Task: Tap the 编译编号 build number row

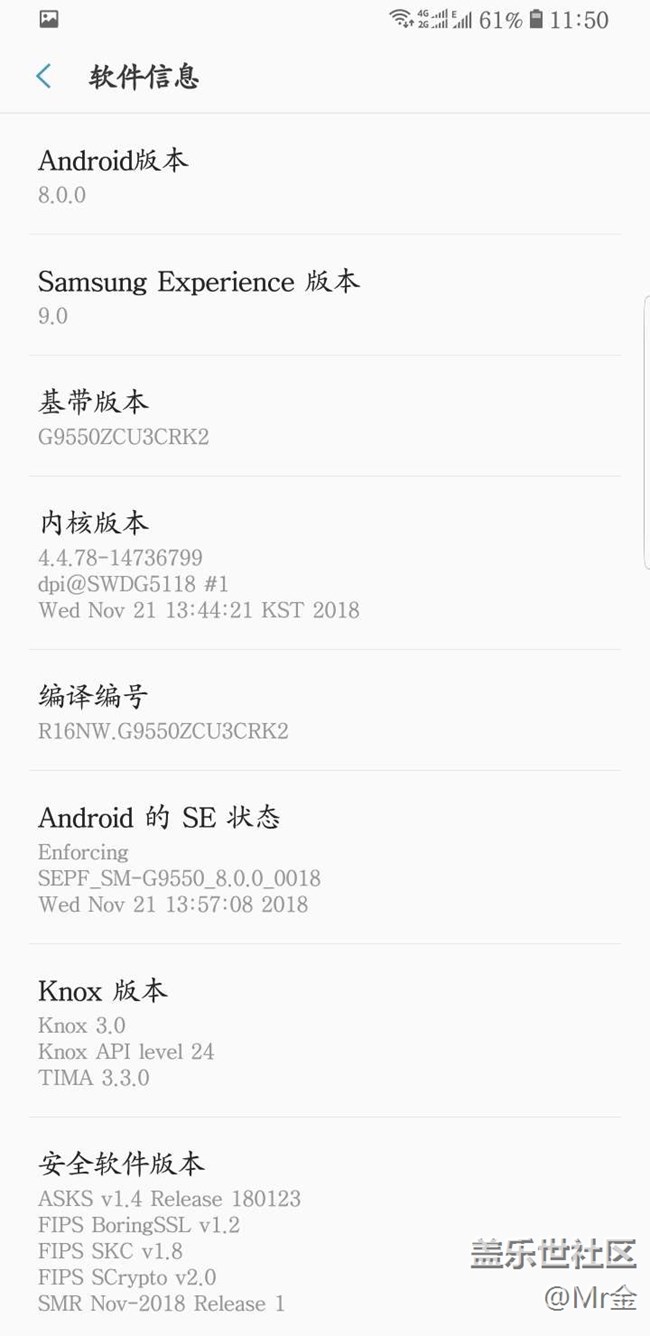Action: tap(324, 712)
